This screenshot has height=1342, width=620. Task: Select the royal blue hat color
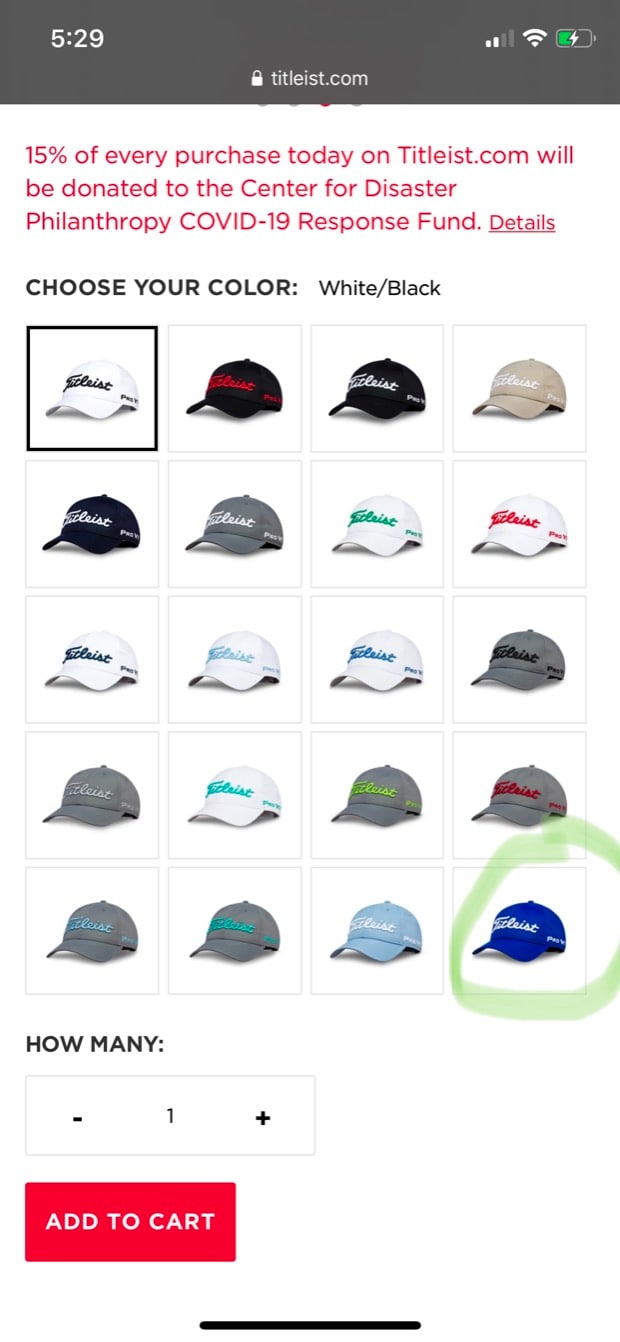[x=519, y=930]
